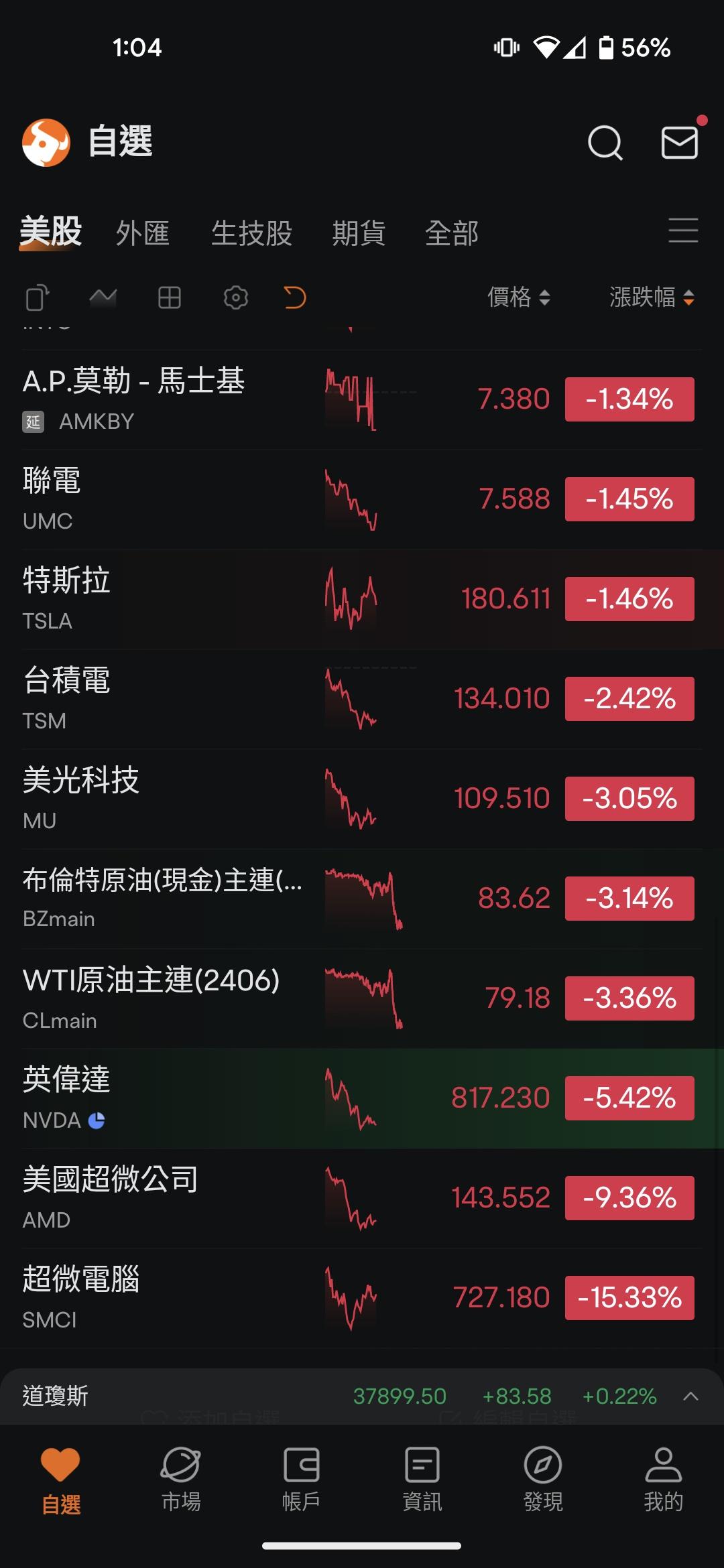Switch to grid layout view
The width and height of the screenshot is (724, 1568).
pyautogui.click(x=170, y=298)
